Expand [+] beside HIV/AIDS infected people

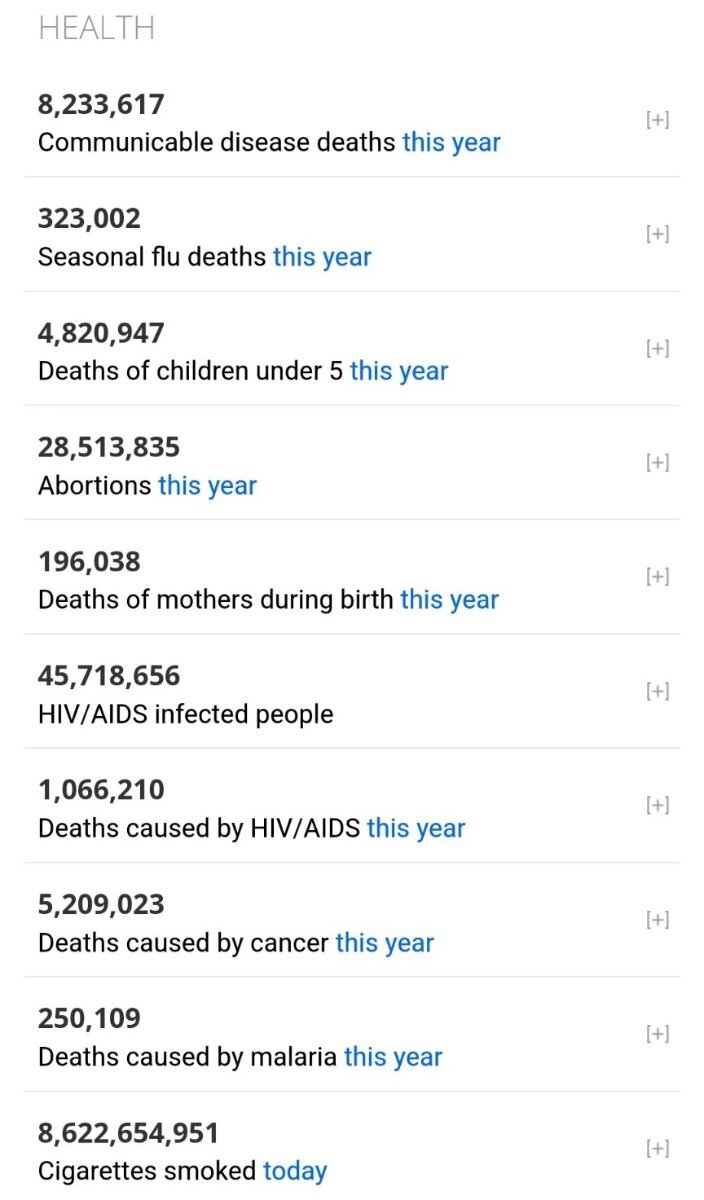pyautogui.click(x=657, y=691)
